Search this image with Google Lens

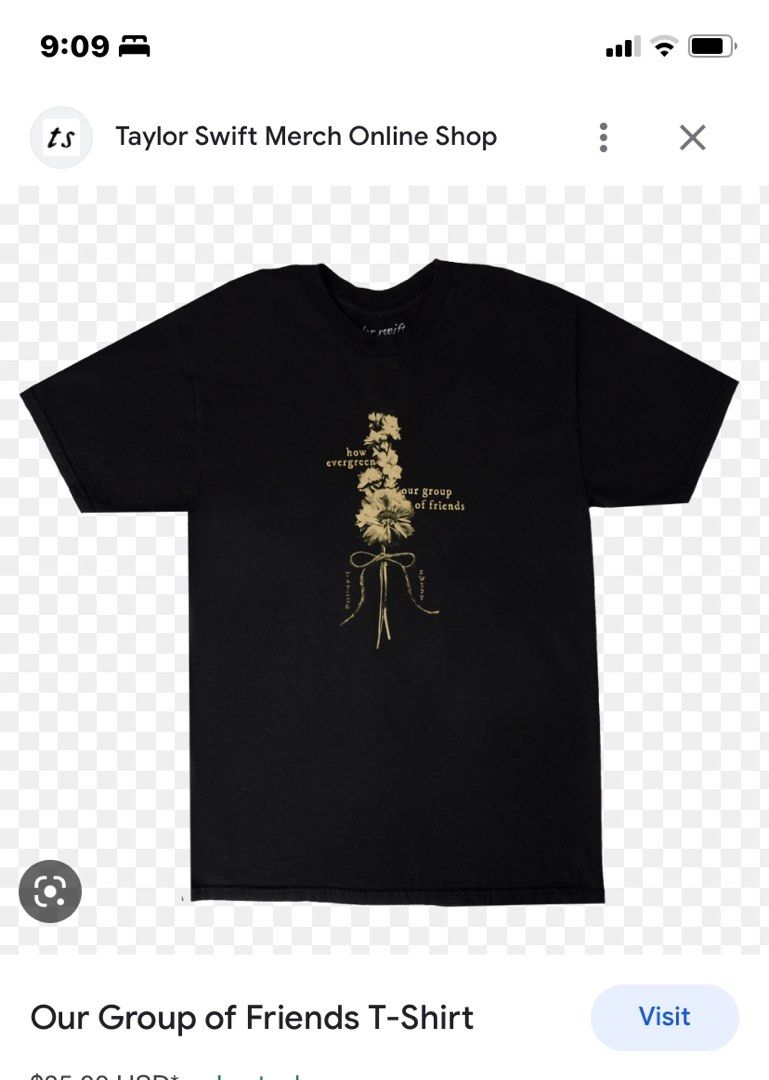coord(50,891)
